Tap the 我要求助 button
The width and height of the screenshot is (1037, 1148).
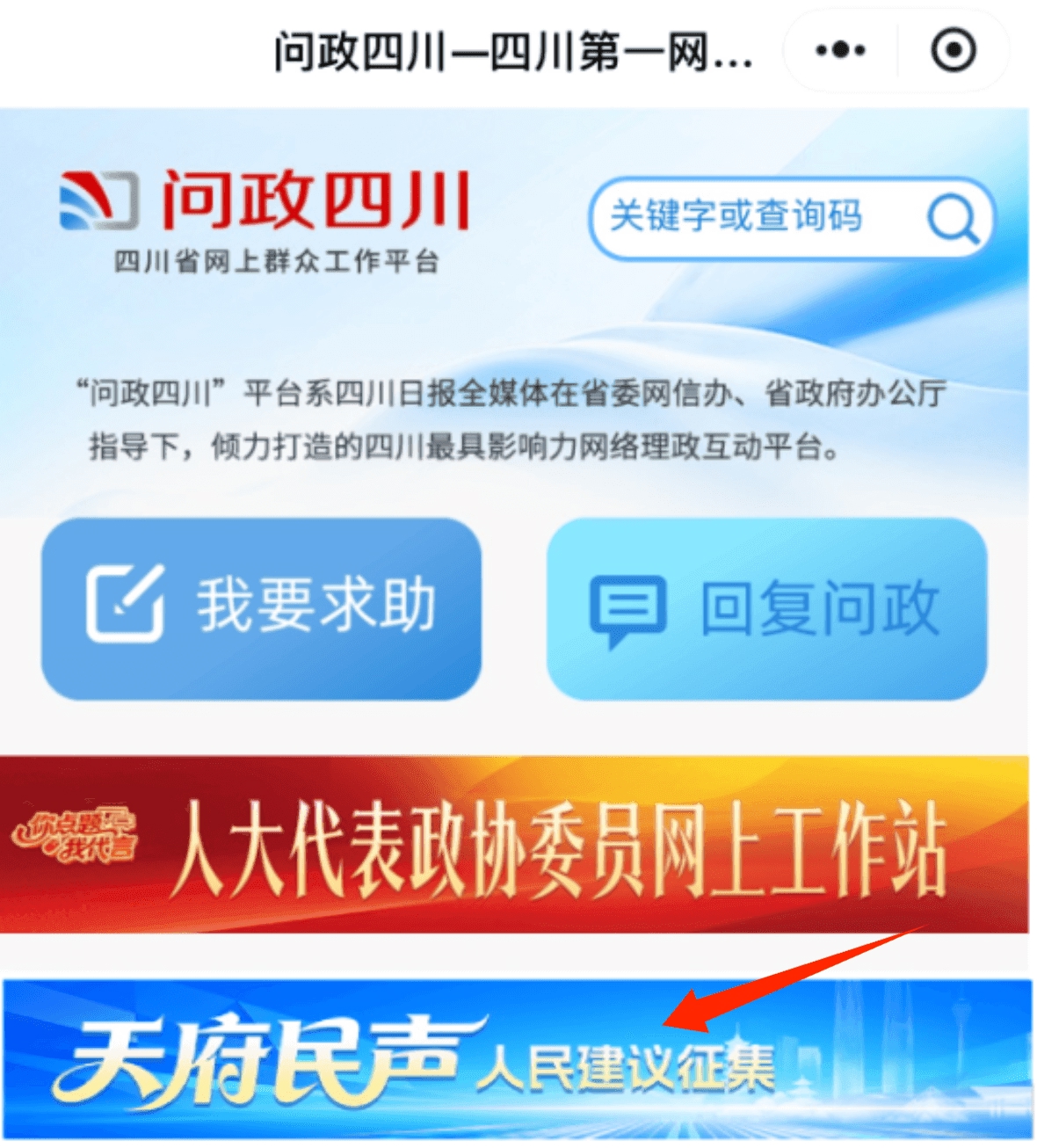(261, 608)
